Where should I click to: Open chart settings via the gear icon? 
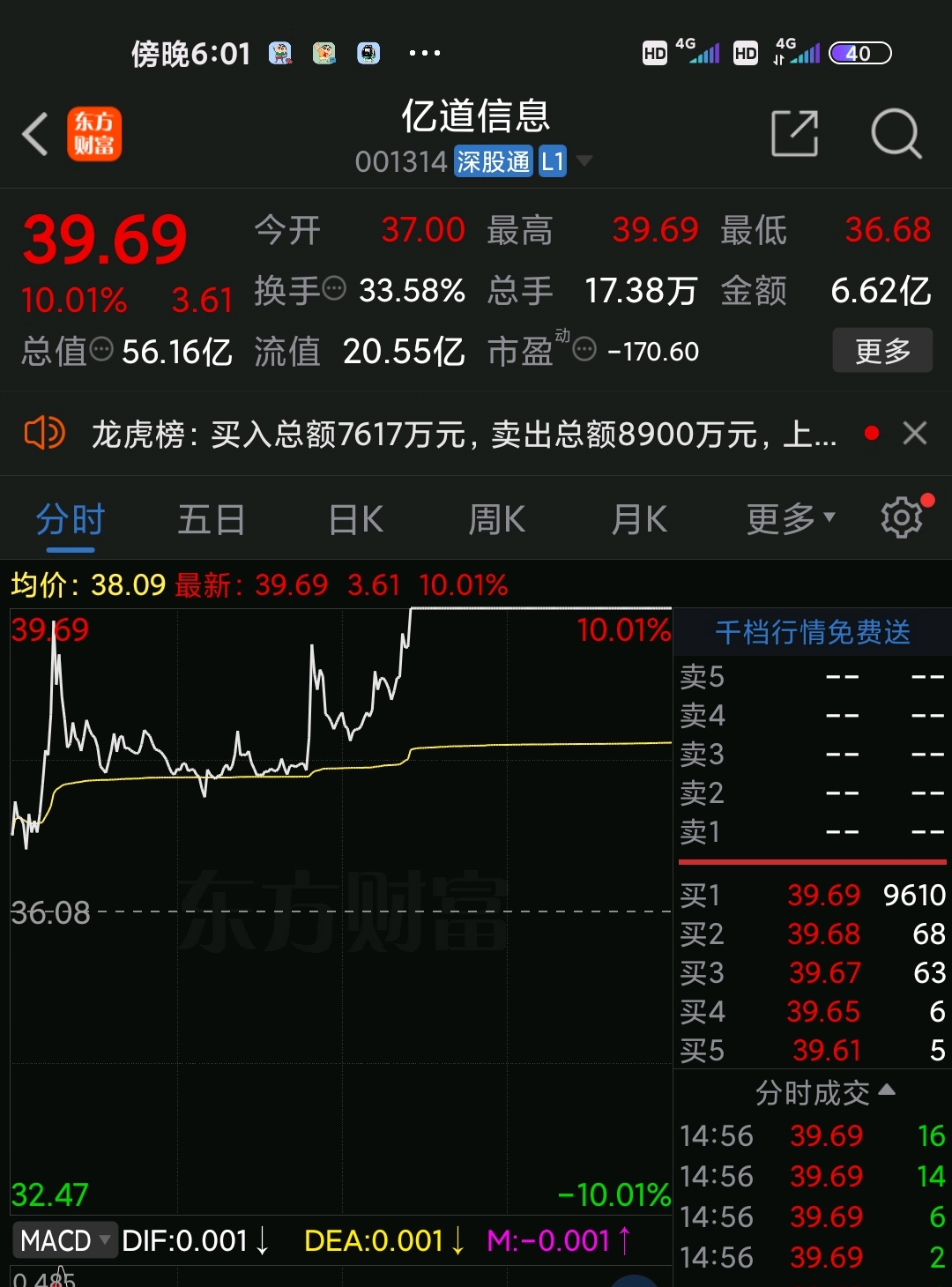coord(901,517)
